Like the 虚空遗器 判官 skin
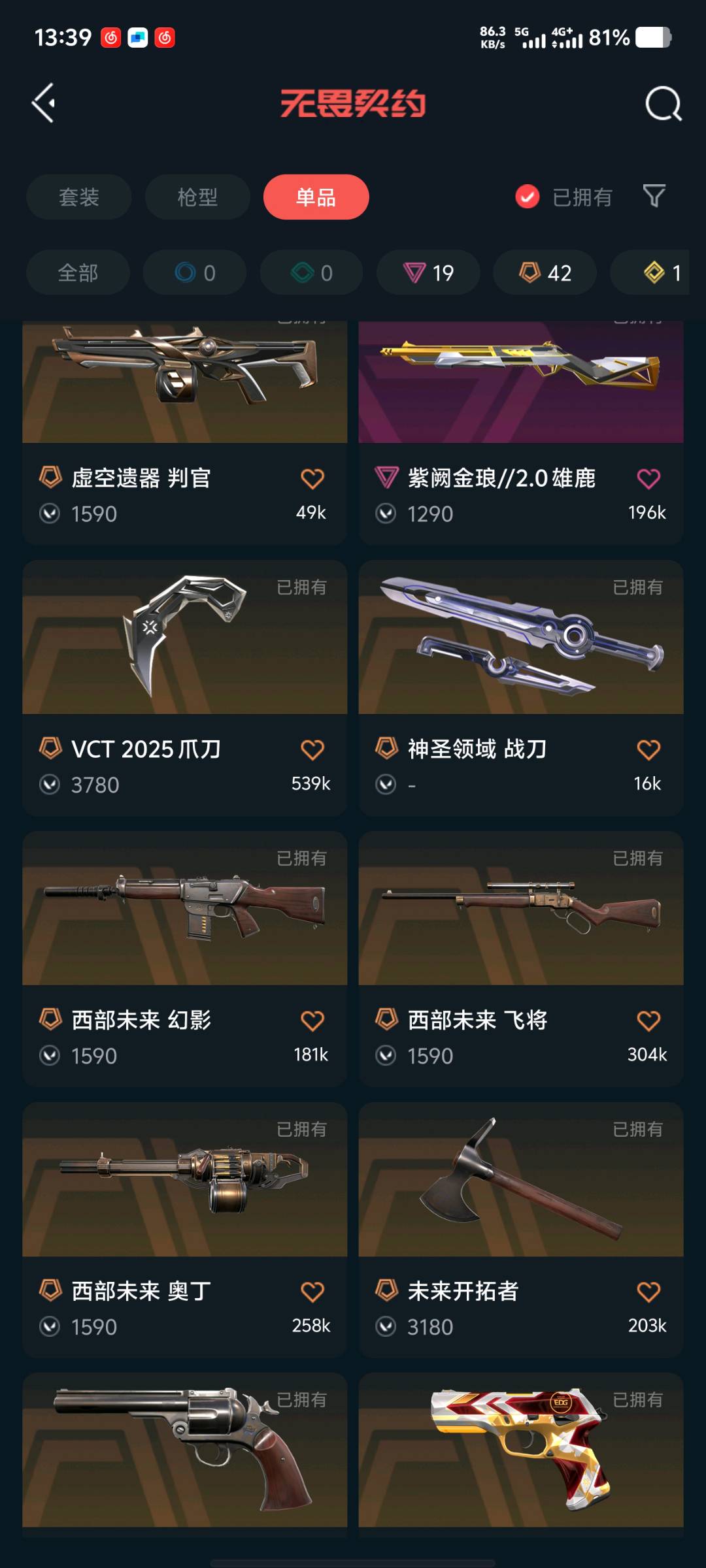Image resolution: width=706 pixels, height=1568 pixels. pos(312,479)
